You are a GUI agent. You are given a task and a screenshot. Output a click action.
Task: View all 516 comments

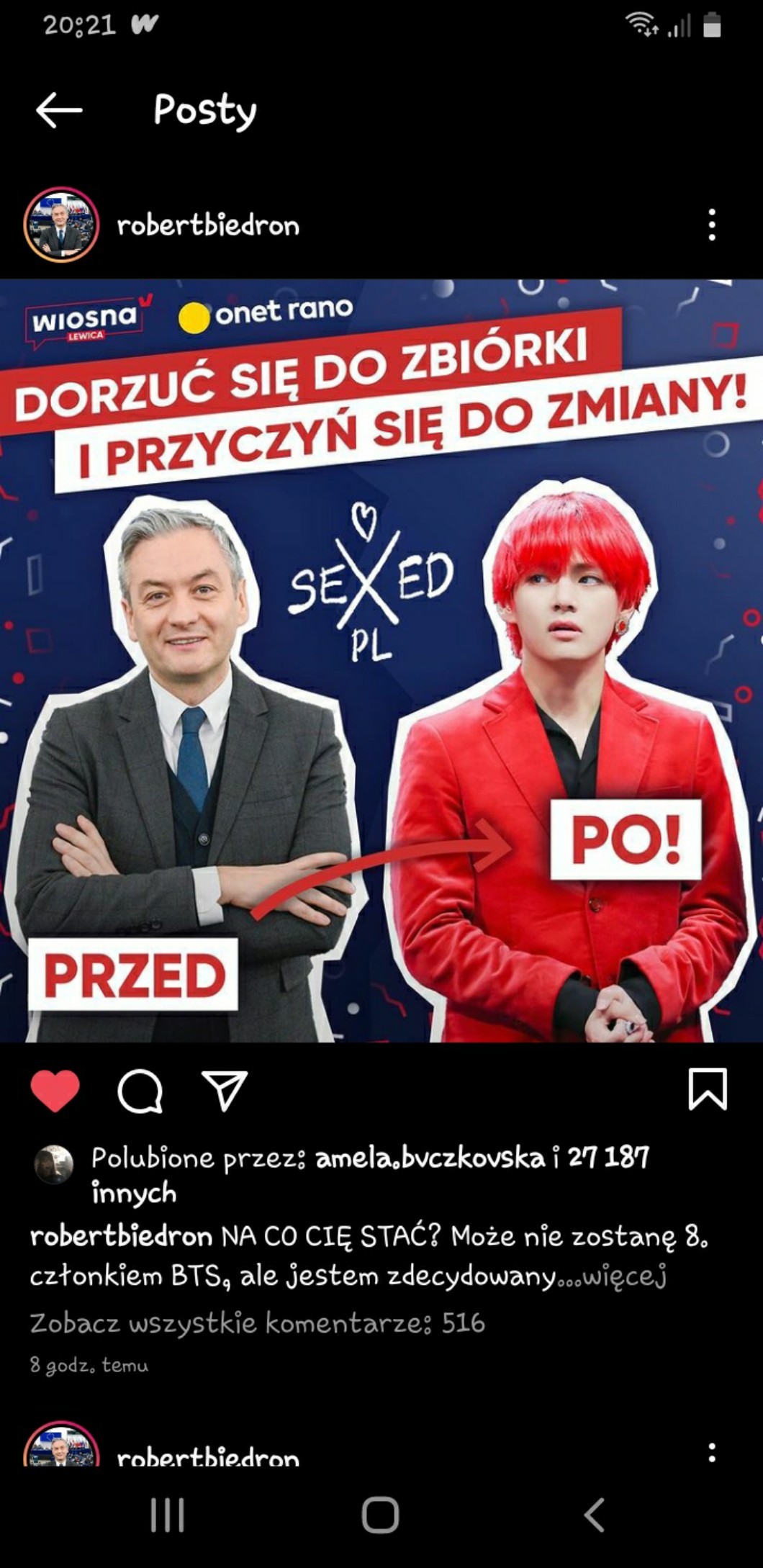pos(257,1323)
